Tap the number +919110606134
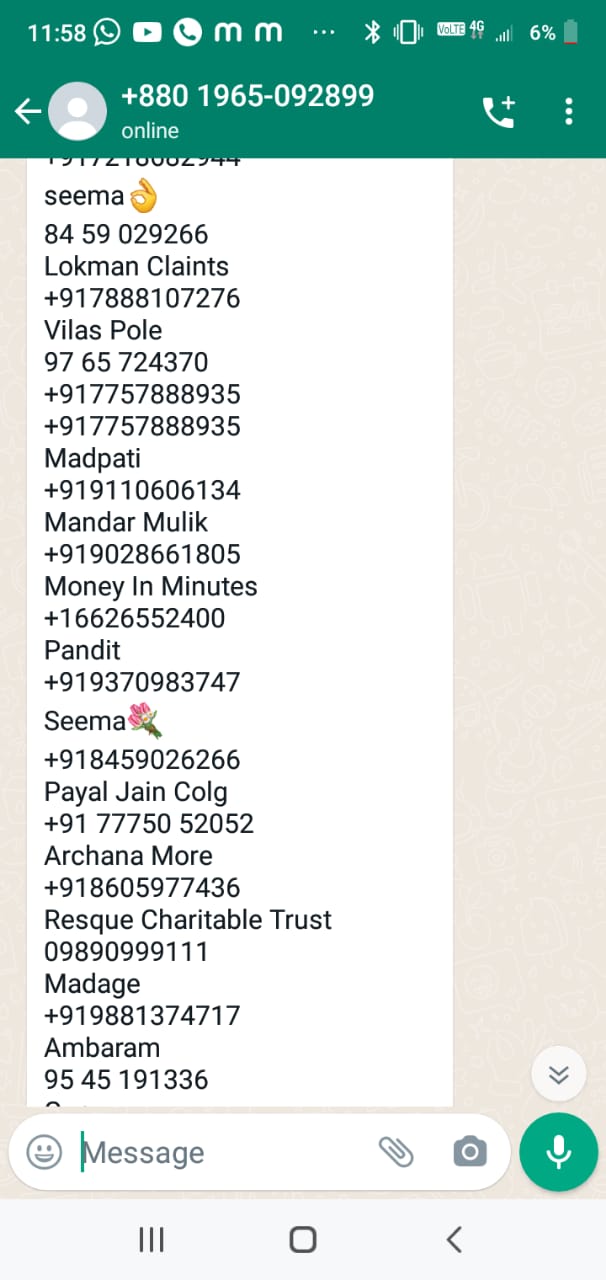Viewport: 606px width, 1280px height. pos(142,490)
